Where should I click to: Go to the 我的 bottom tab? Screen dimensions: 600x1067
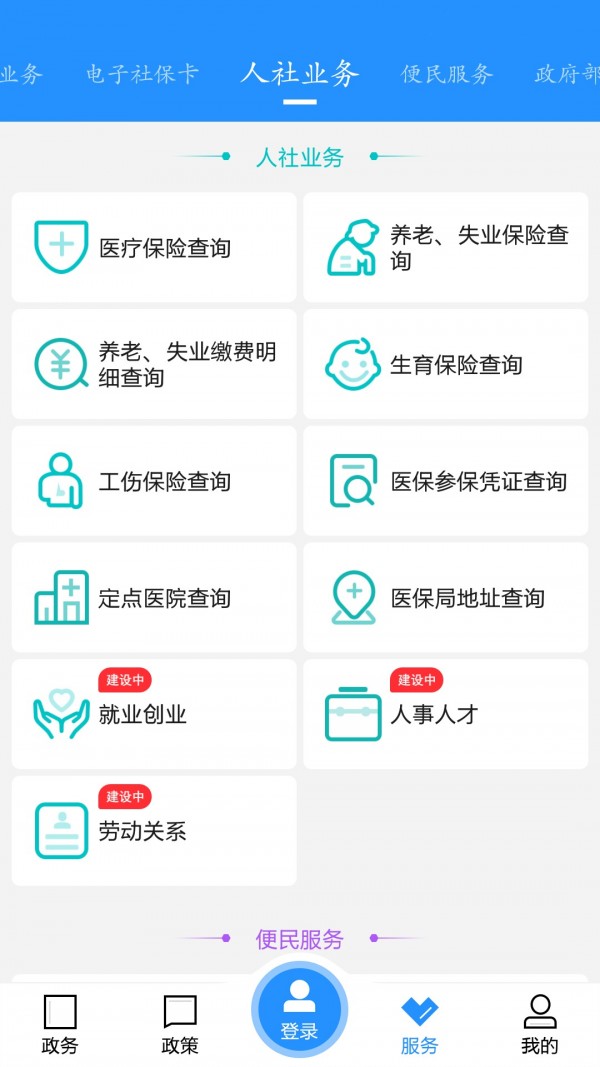pyautogui.click(x=540, y=1025)
